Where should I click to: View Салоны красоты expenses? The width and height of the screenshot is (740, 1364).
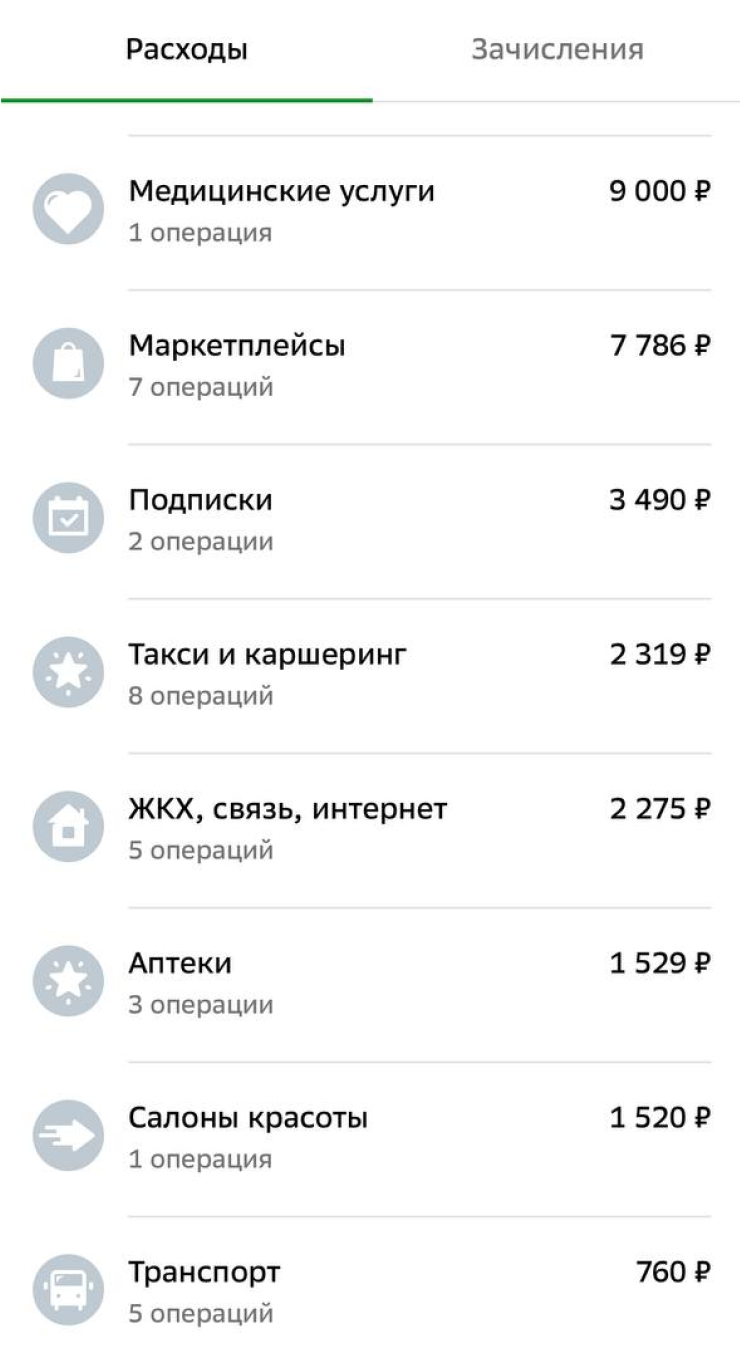click(370, 1138)
